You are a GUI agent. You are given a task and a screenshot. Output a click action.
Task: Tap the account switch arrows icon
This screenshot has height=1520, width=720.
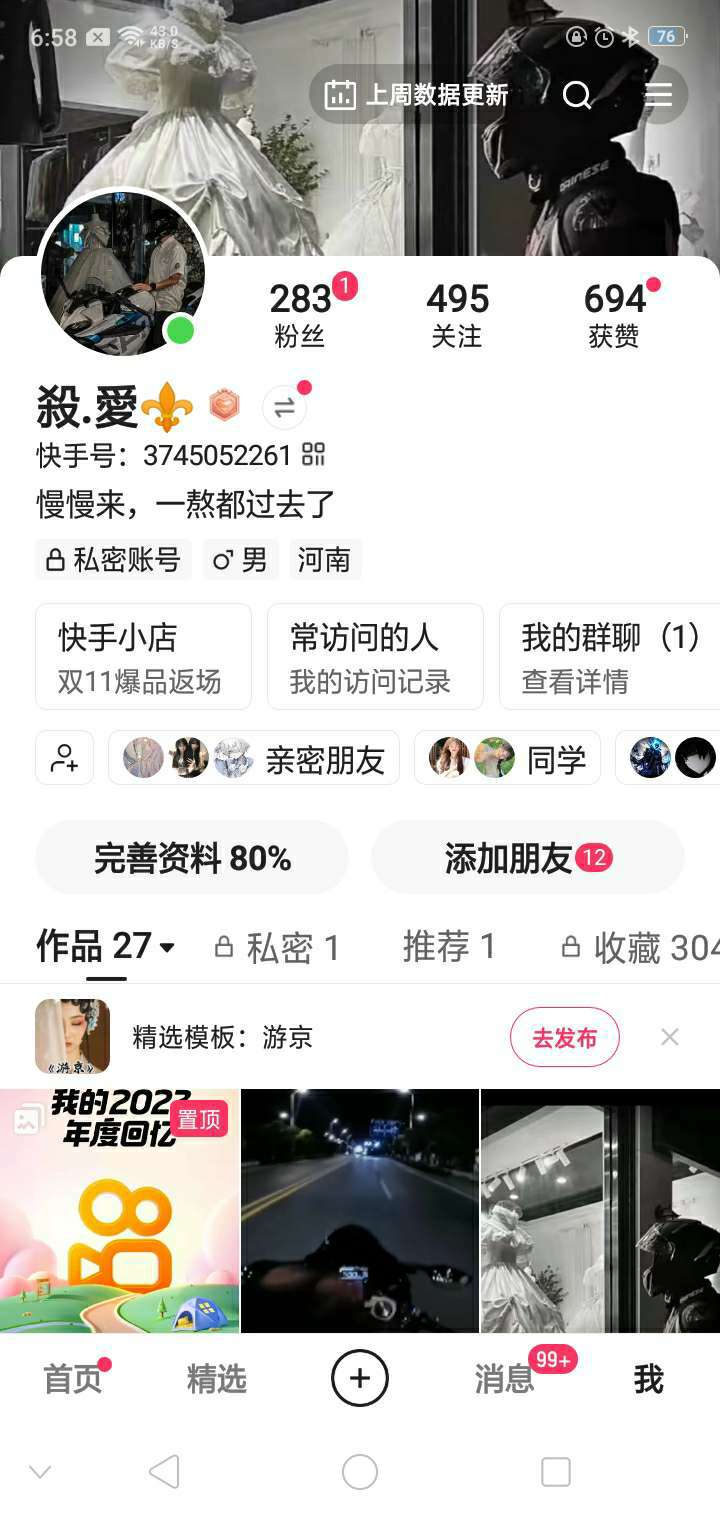coord(284,407)
